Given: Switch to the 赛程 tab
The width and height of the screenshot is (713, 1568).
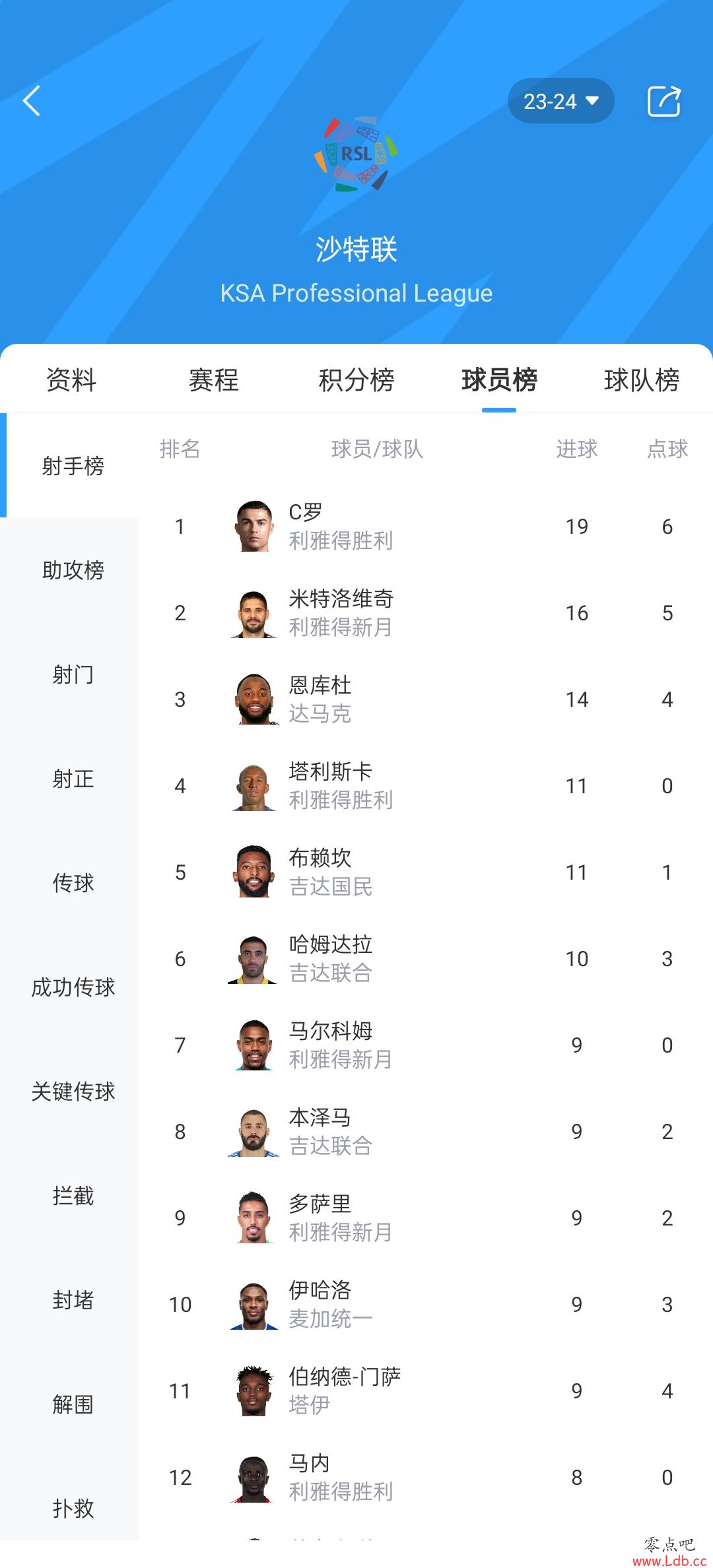Looking at the screenshot, I should pos(214,380).
